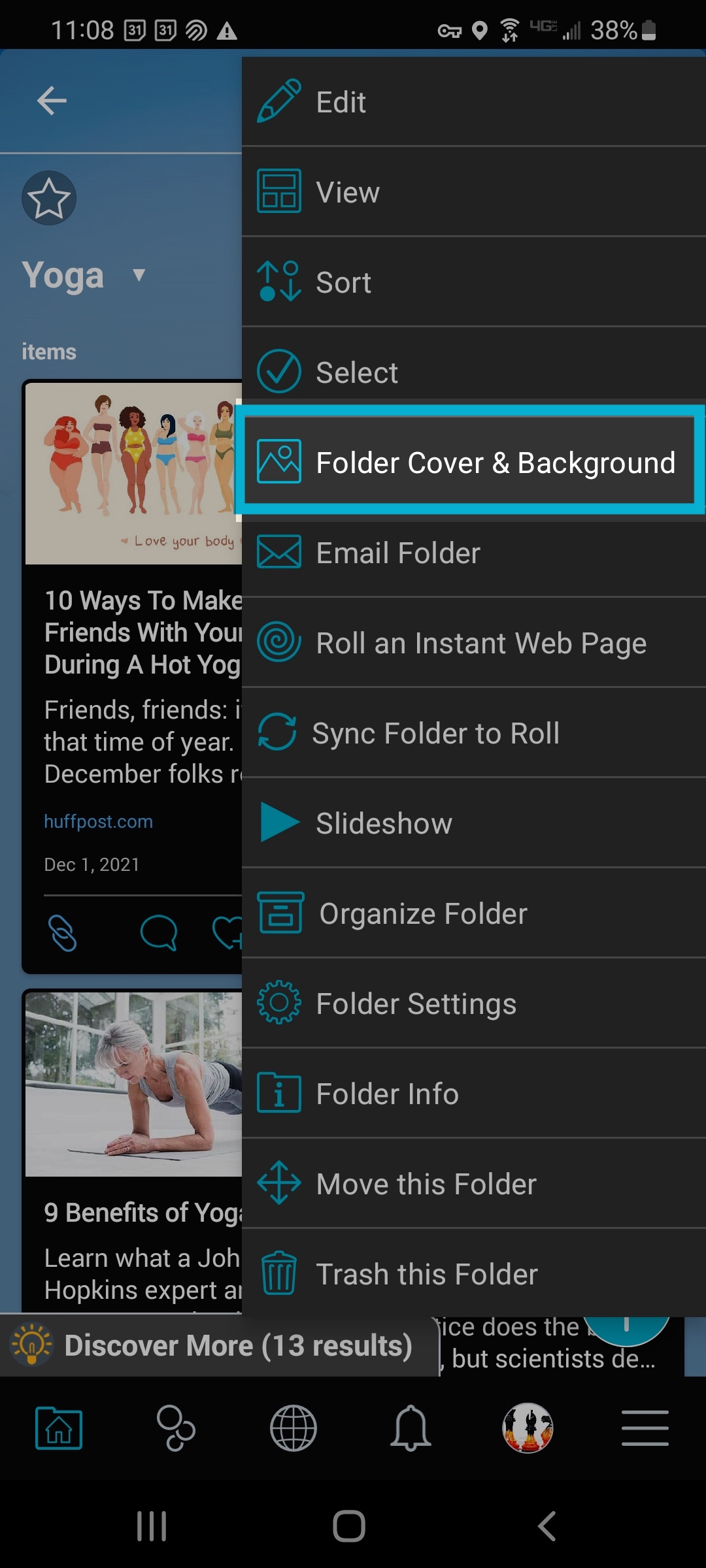Screen dimensions: 706x1568
Task: Star the Yoga folder as favorite
Action: point(49,198)
